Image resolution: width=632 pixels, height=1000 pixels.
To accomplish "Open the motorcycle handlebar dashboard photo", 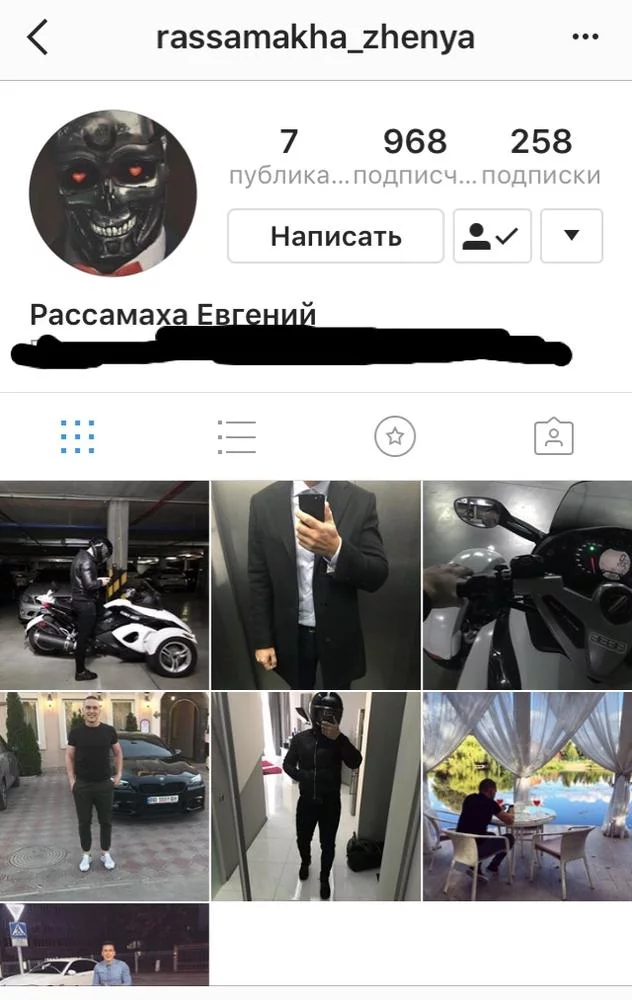I will point(527,585).
